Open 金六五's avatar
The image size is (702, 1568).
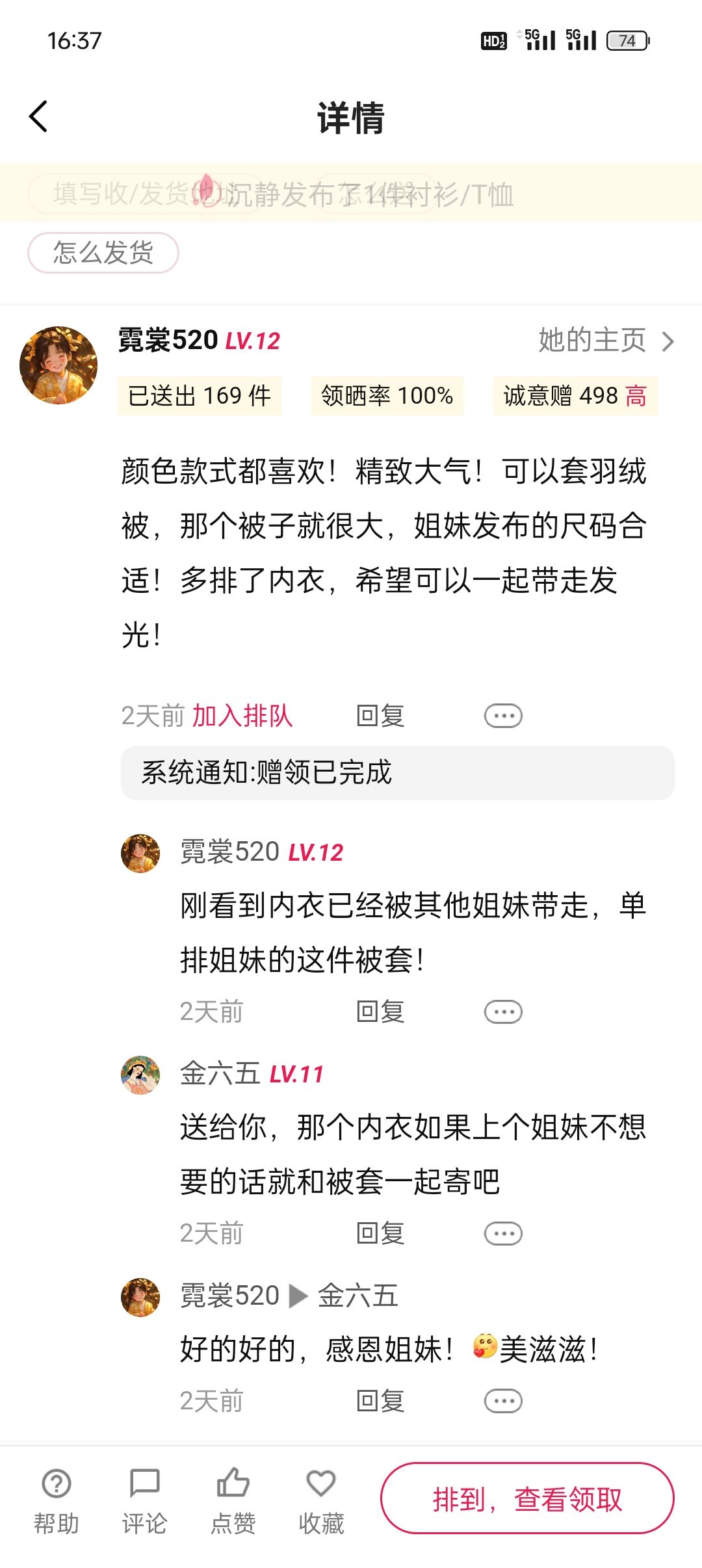(140, 1075)
